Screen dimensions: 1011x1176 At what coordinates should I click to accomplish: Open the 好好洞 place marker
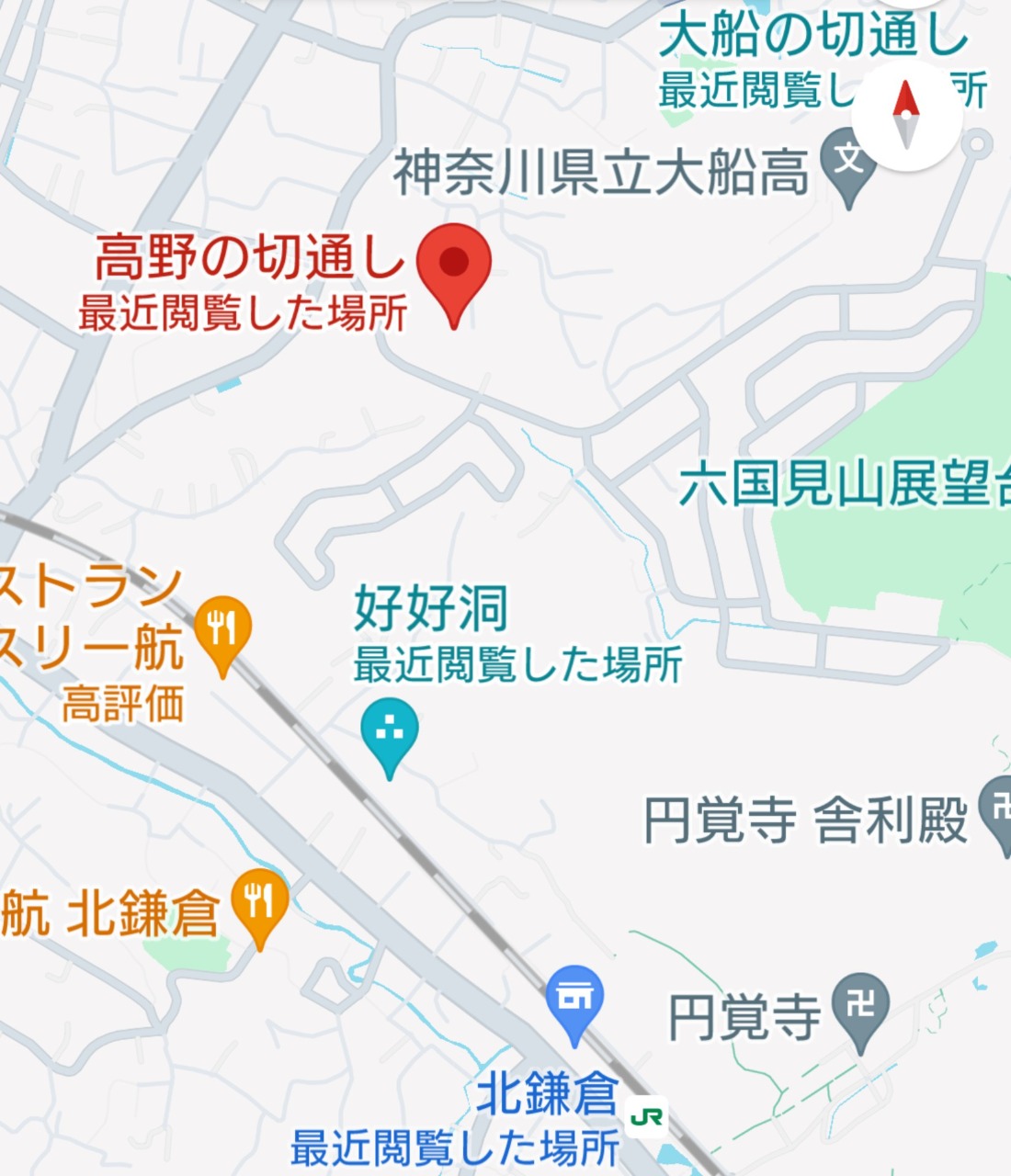click(x=390, y=731)
